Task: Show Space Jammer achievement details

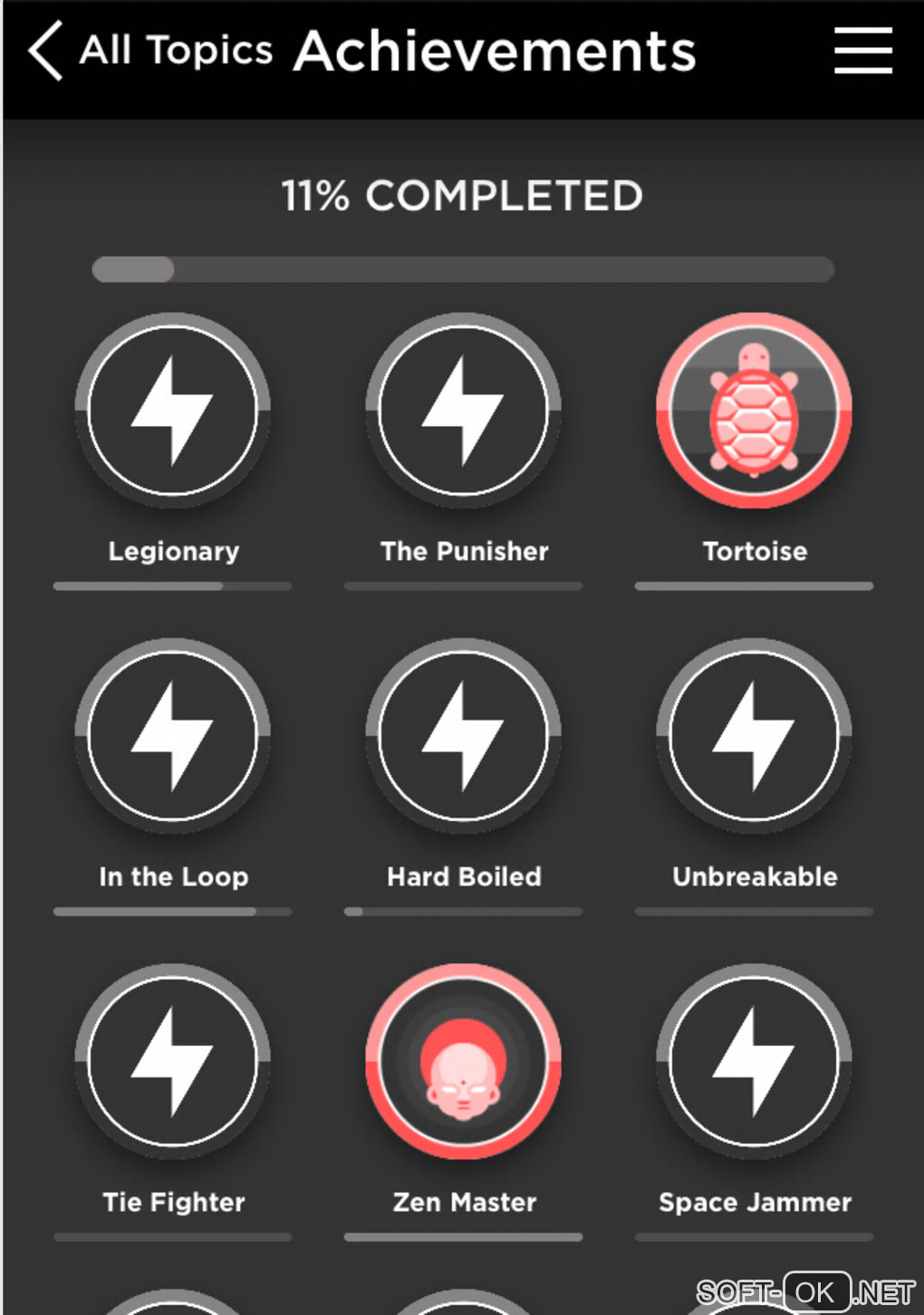Action: pyautogui.click(x=754, y=1061)
